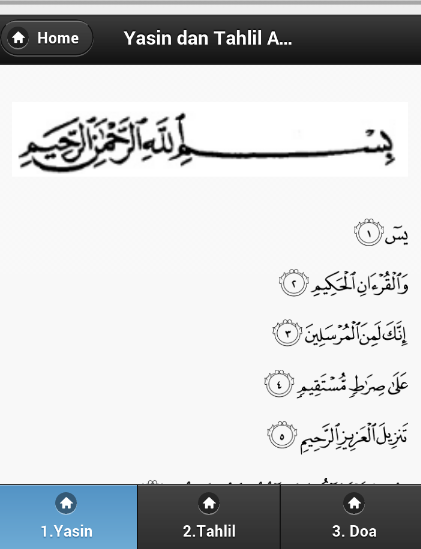
Task: Switch to the 1.Yasin tab
Action: click(68, 517)
